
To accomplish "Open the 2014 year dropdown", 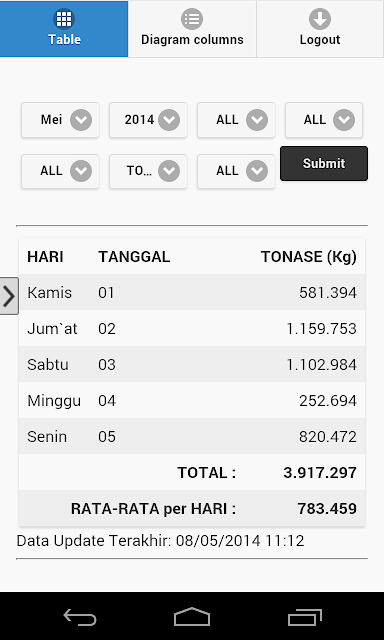I will pos(148,120).
